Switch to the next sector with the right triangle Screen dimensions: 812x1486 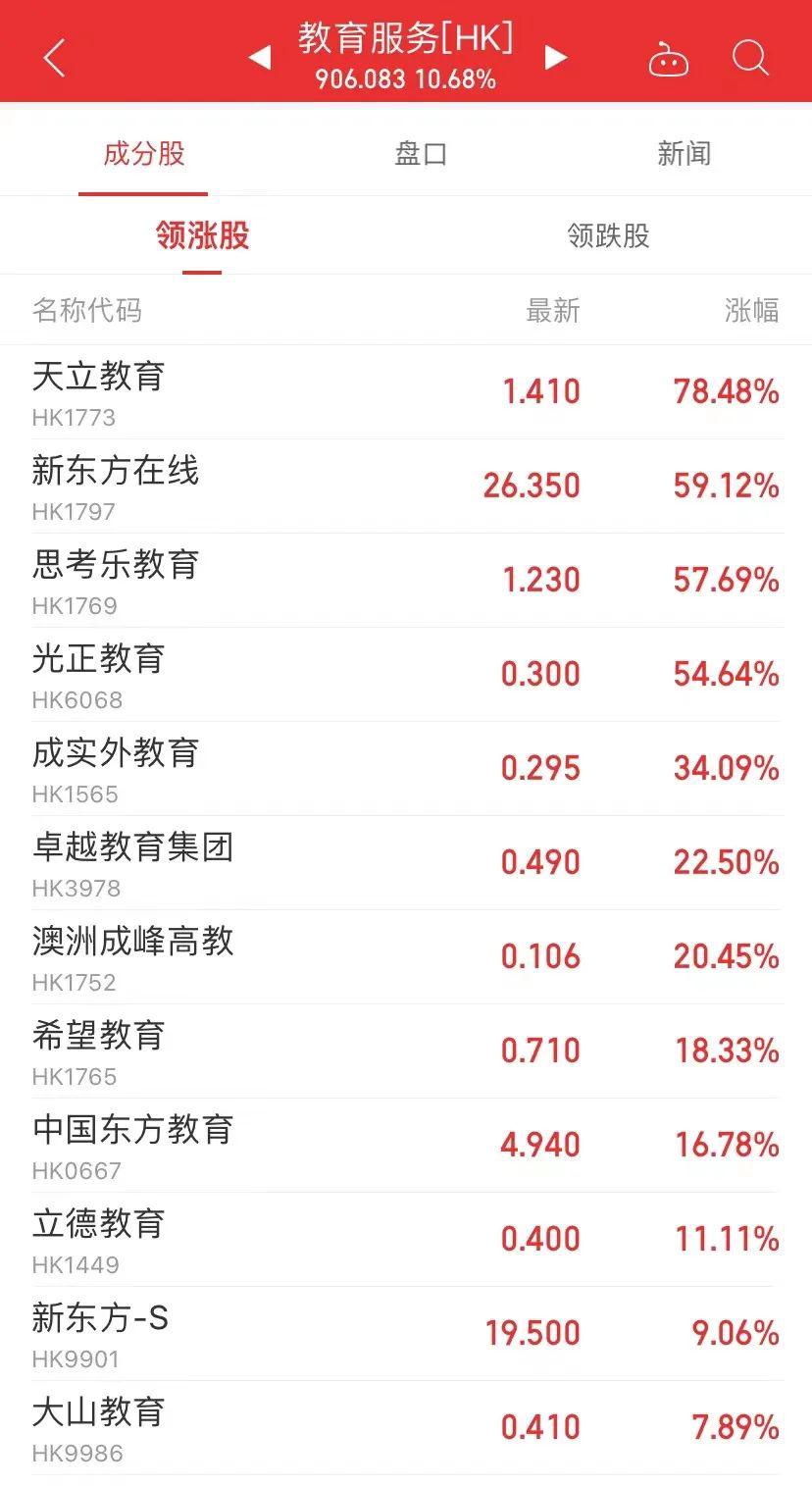click(556, 58)
